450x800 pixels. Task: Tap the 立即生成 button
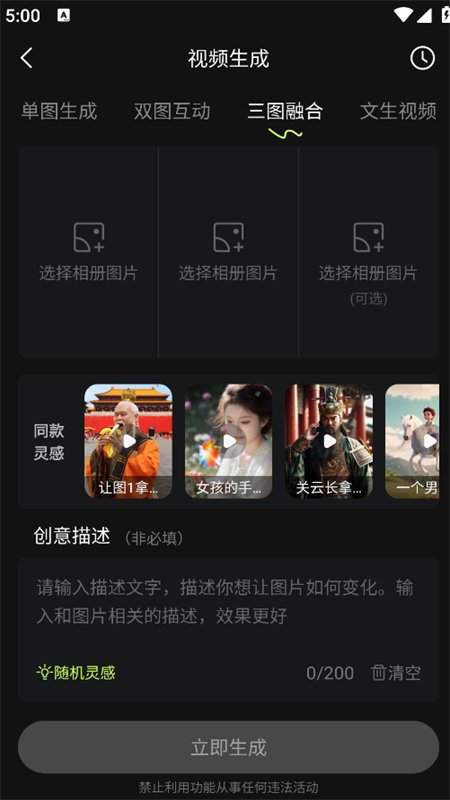[x=229, y=747]
